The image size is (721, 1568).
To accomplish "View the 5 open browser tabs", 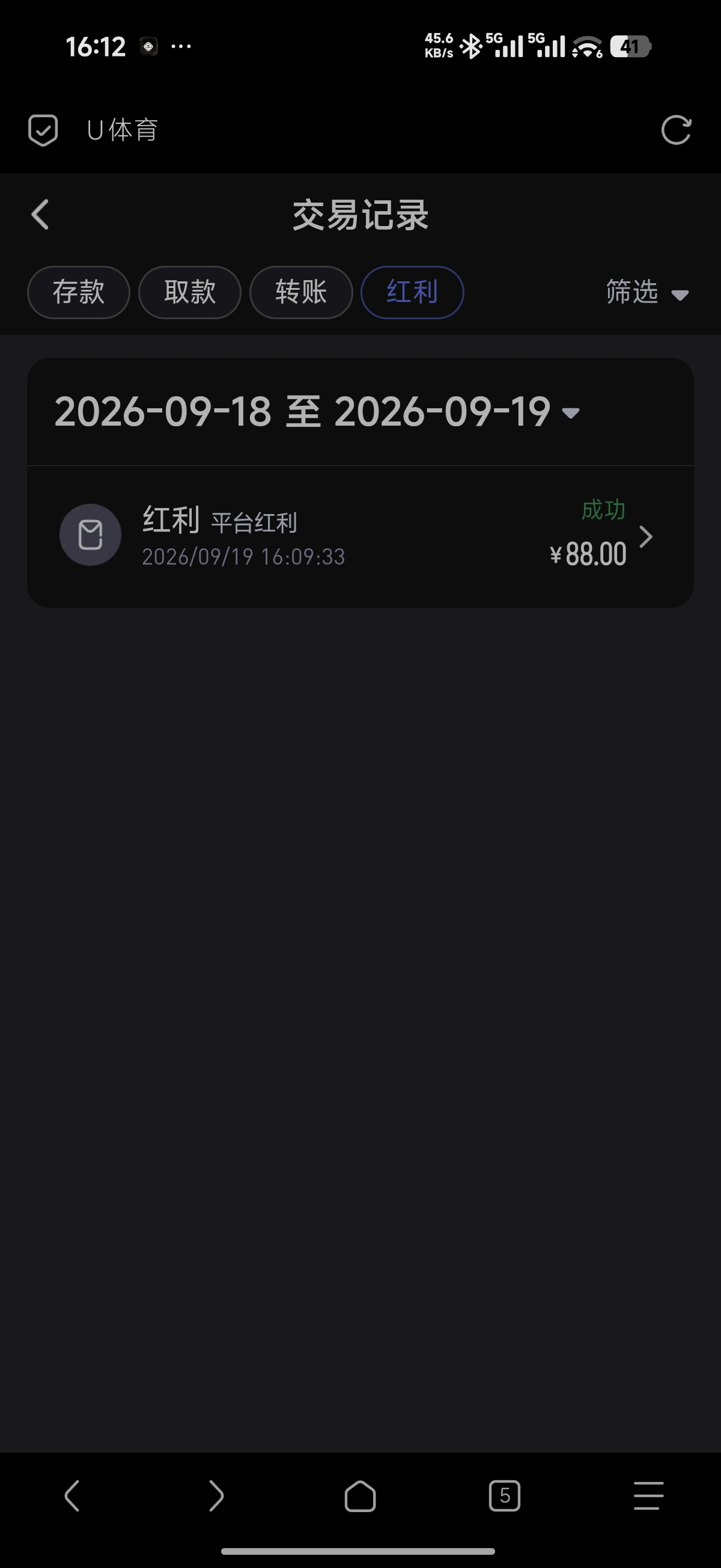I will 504,1496.
